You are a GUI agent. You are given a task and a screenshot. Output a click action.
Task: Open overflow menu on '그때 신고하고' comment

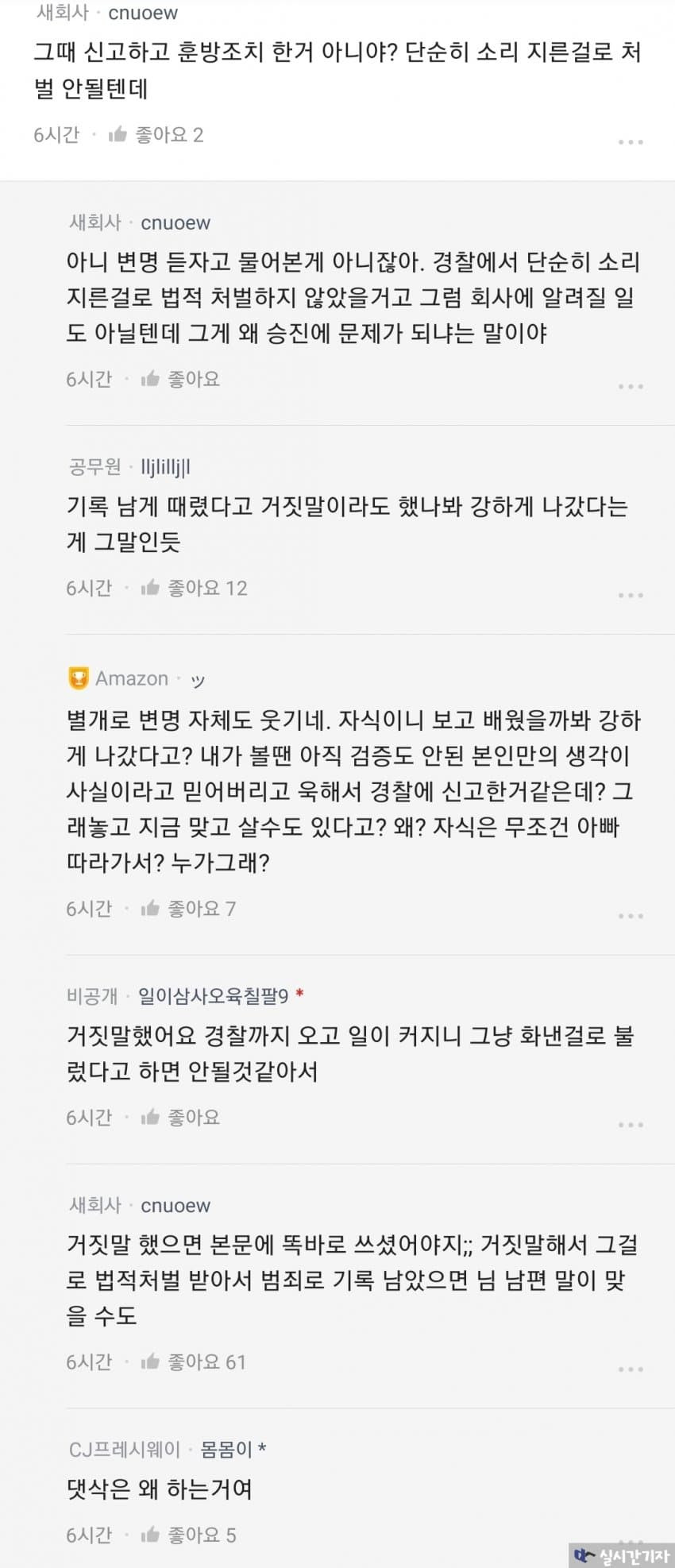click(631, 141)
